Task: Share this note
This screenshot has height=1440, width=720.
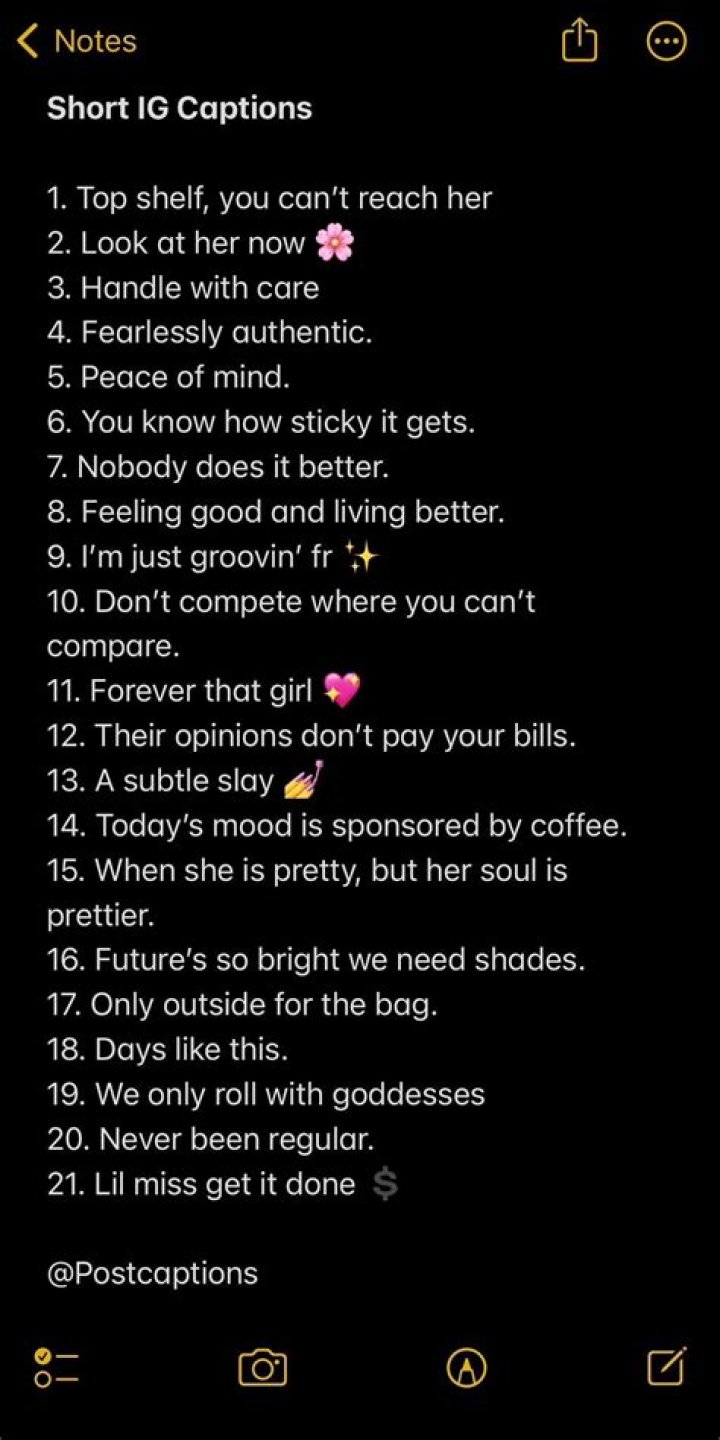Action: [x=579, y=42]
